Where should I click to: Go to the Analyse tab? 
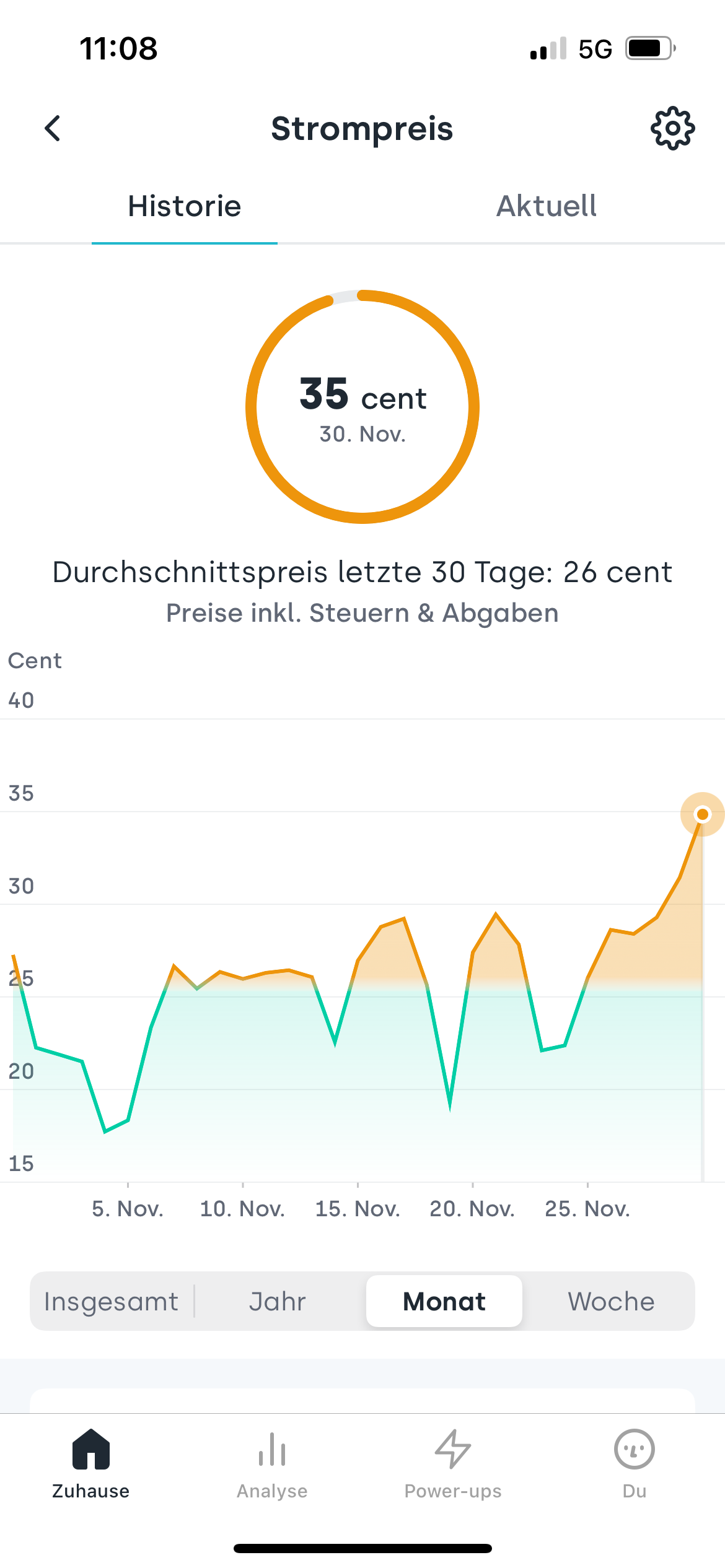click(x=272, y=1464)
